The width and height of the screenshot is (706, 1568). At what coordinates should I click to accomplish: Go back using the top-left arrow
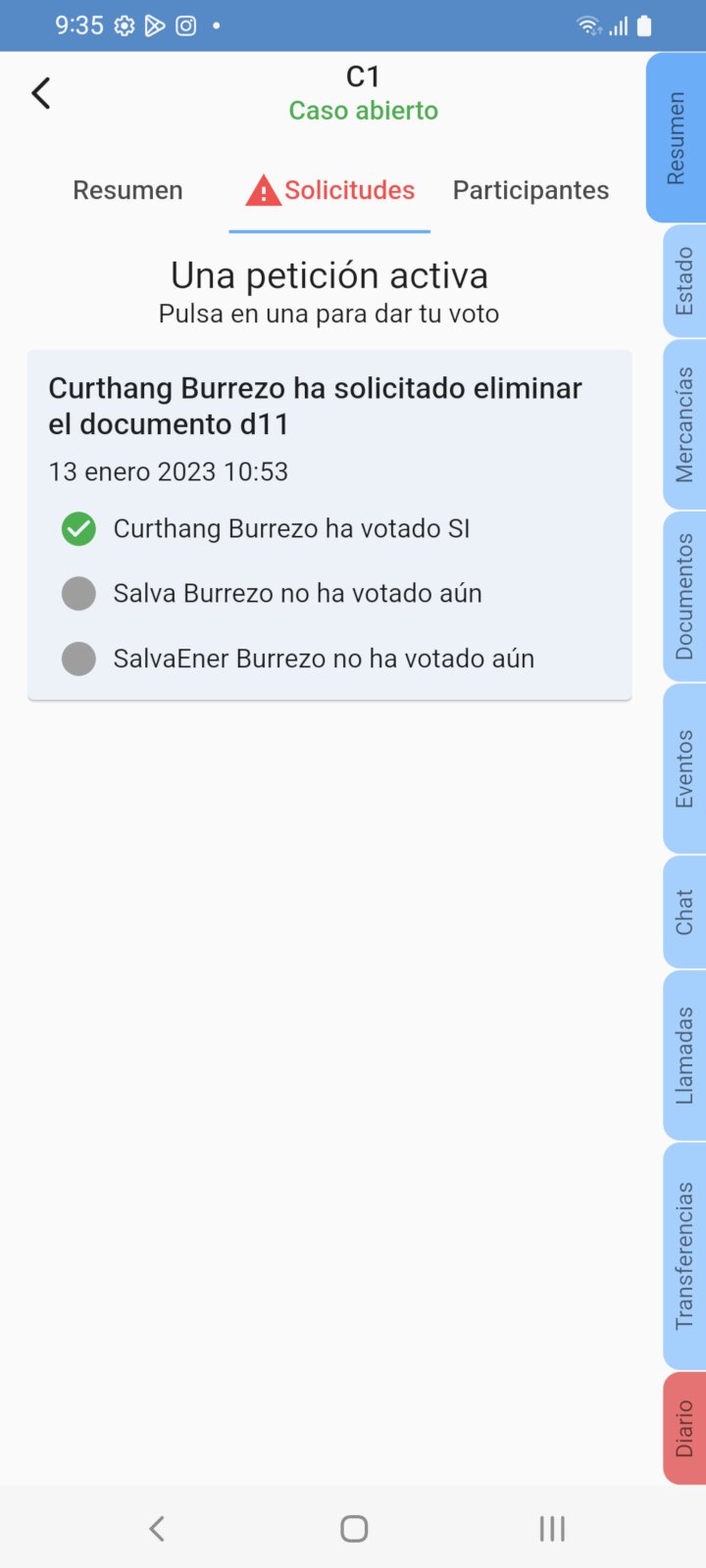click(x=41, y=93)
